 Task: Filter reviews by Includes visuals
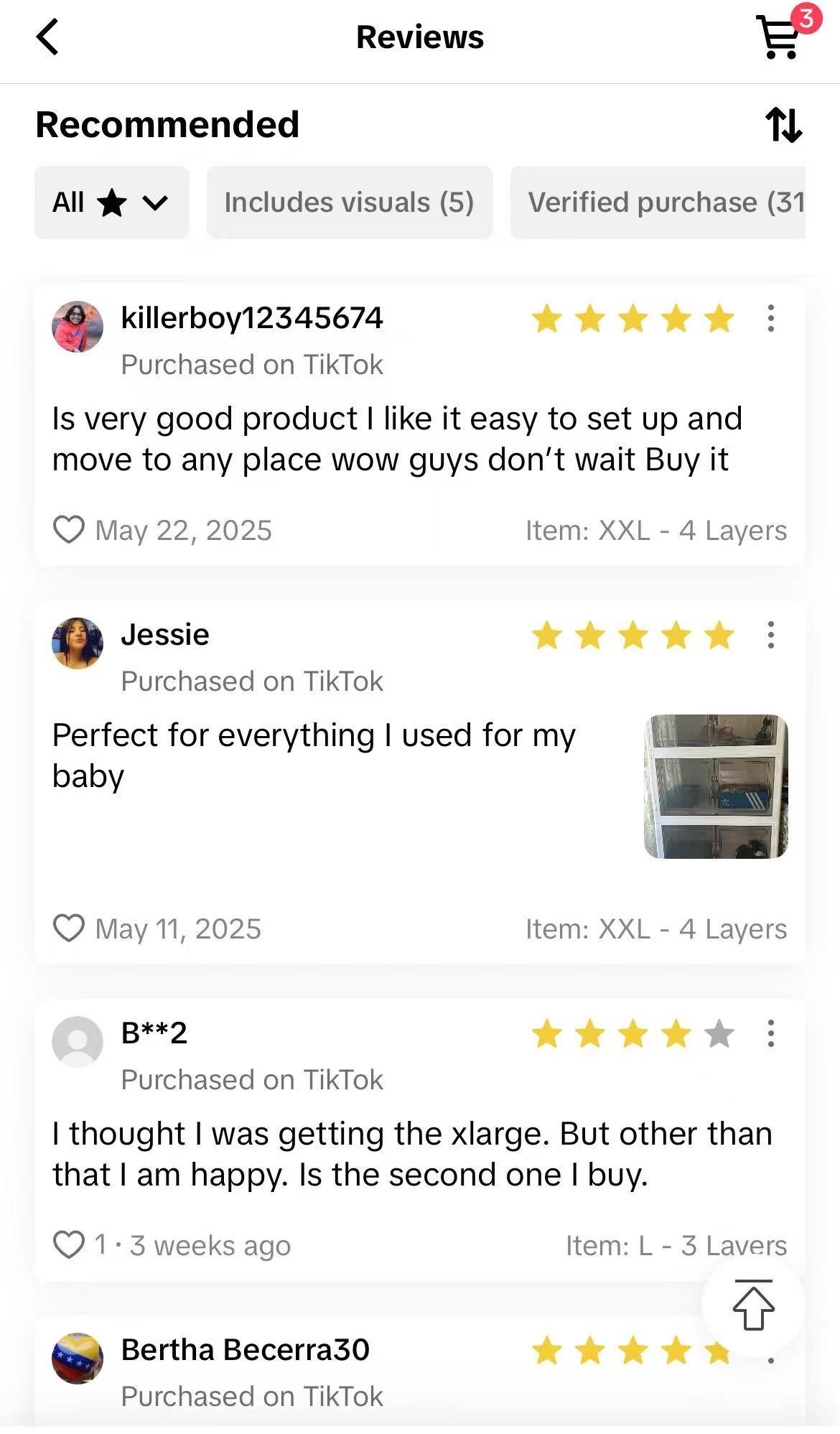[350, 202]
